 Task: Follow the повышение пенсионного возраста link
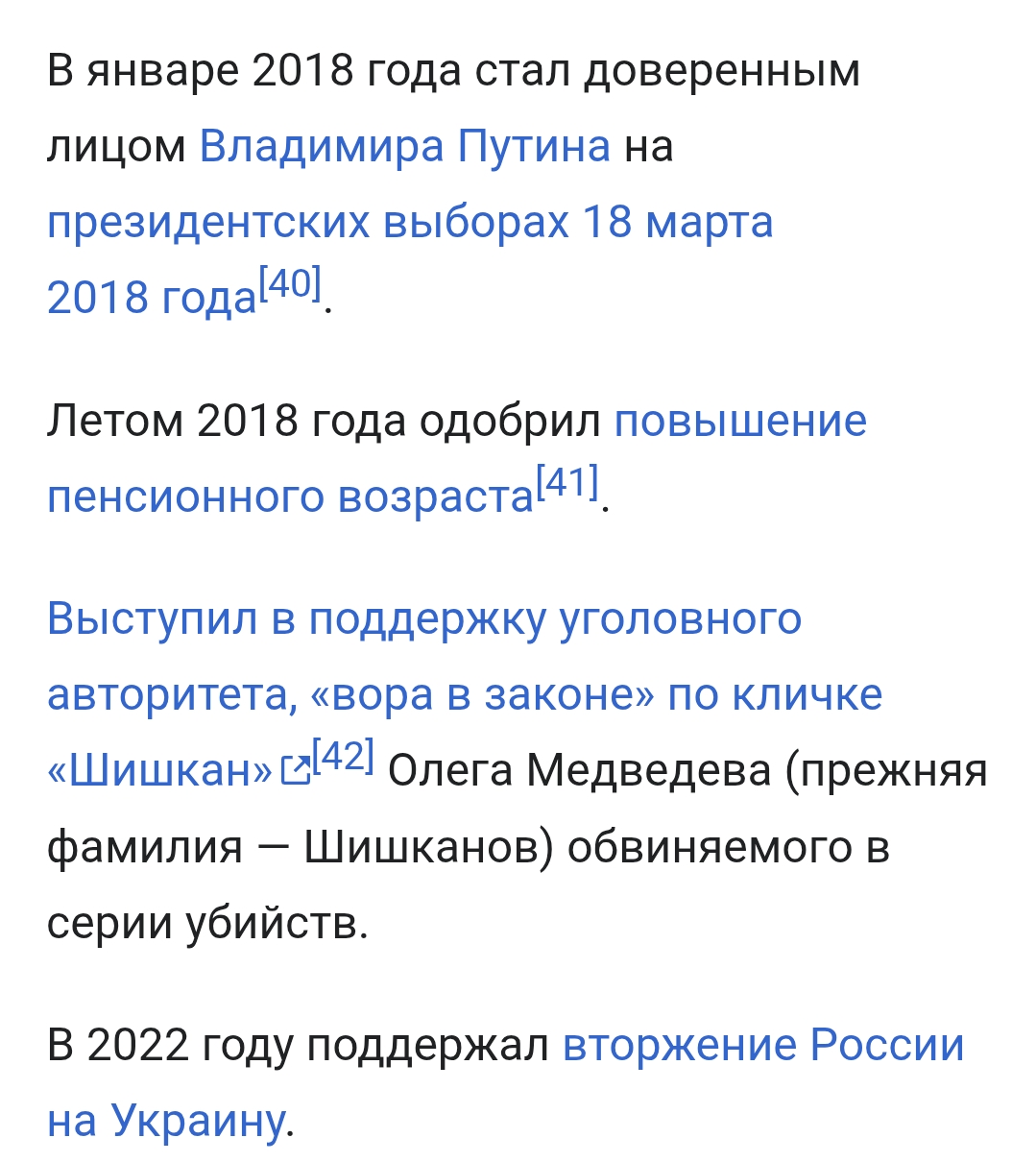(x=739, y=422)
